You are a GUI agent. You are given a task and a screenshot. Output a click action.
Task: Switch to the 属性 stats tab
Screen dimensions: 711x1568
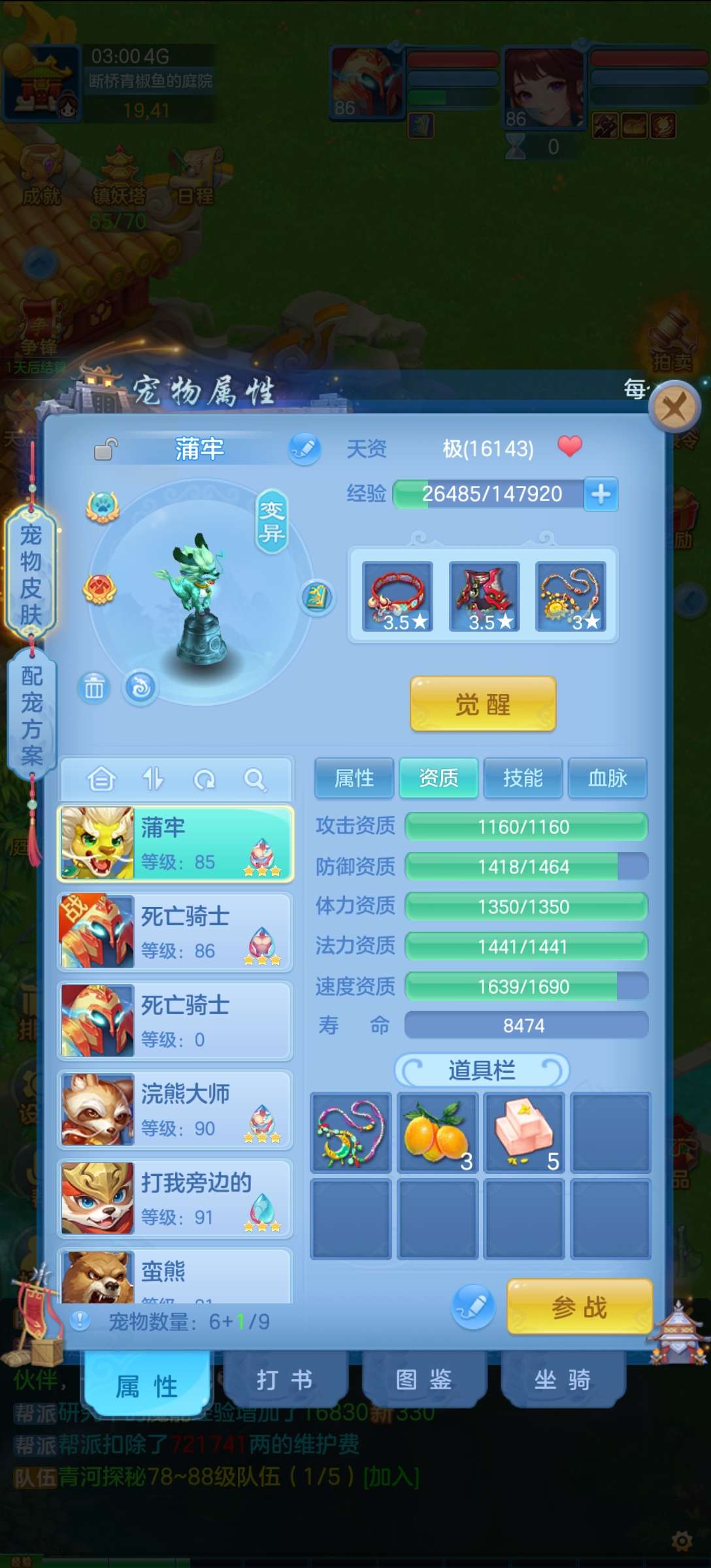(354, 778)
